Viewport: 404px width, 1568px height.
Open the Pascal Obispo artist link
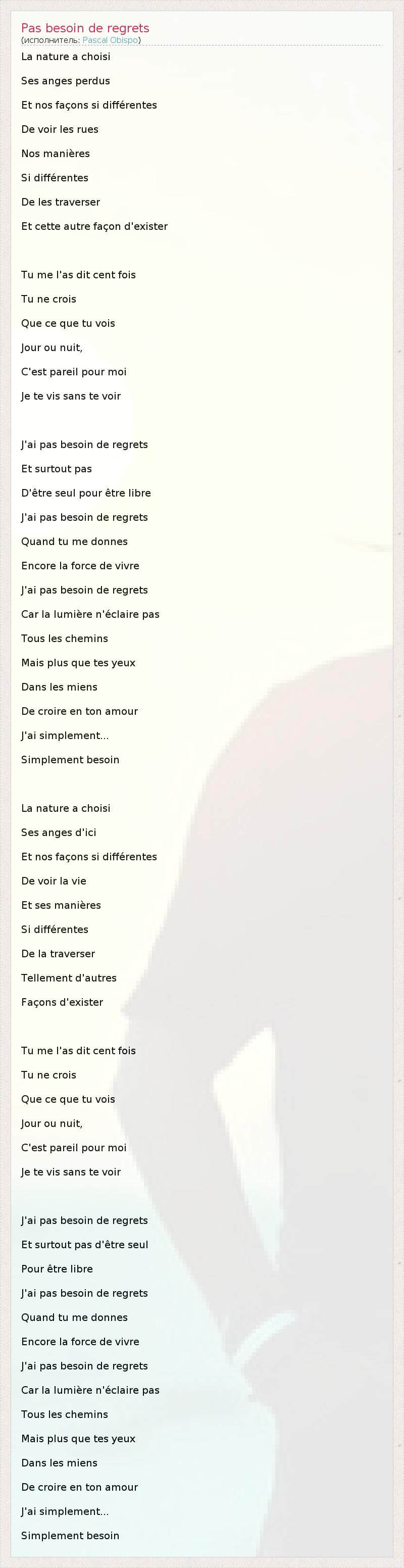[x=110, y=40]
